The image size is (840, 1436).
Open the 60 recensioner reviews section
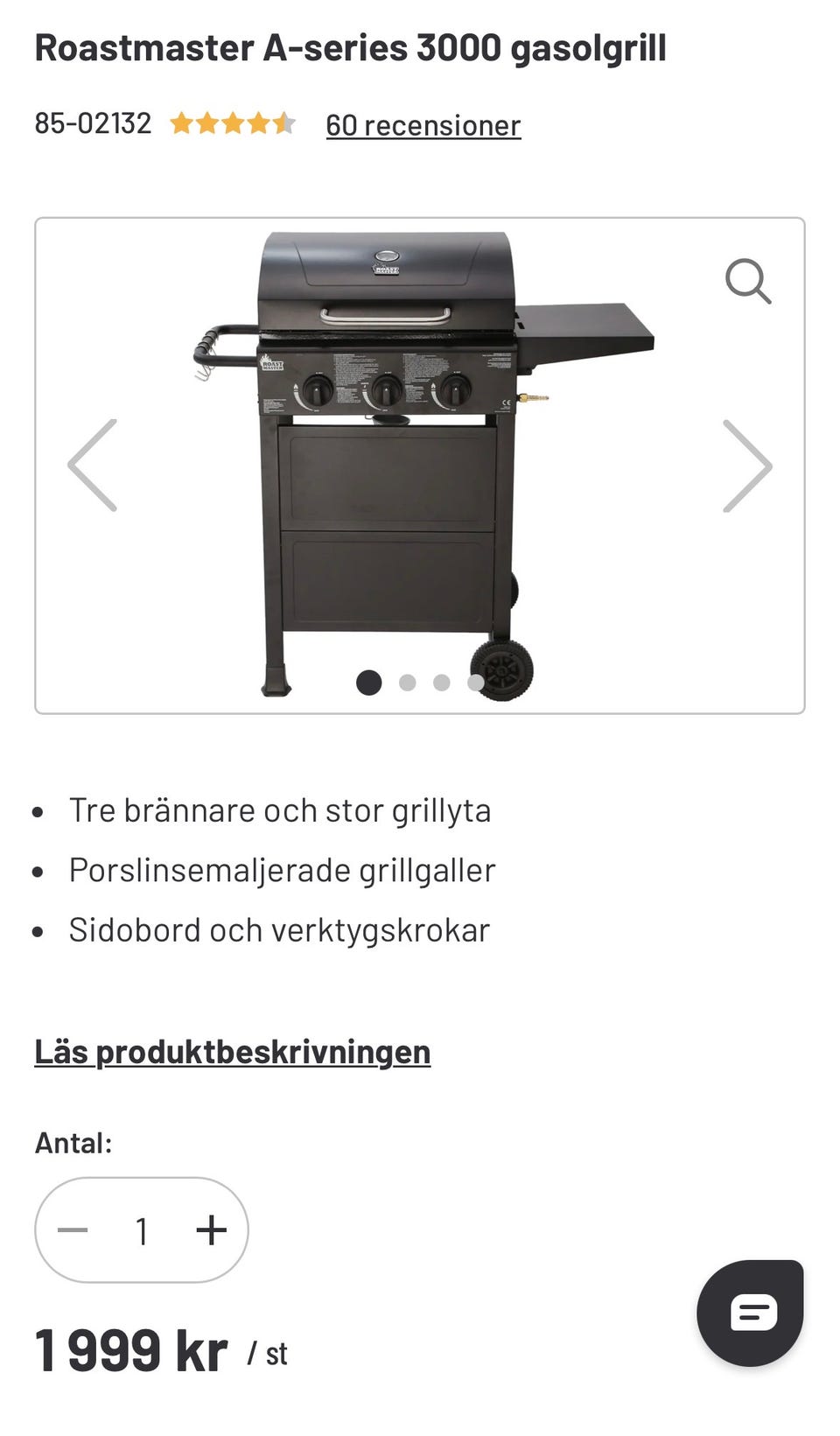pyautogui.click(x=423, y=125)
